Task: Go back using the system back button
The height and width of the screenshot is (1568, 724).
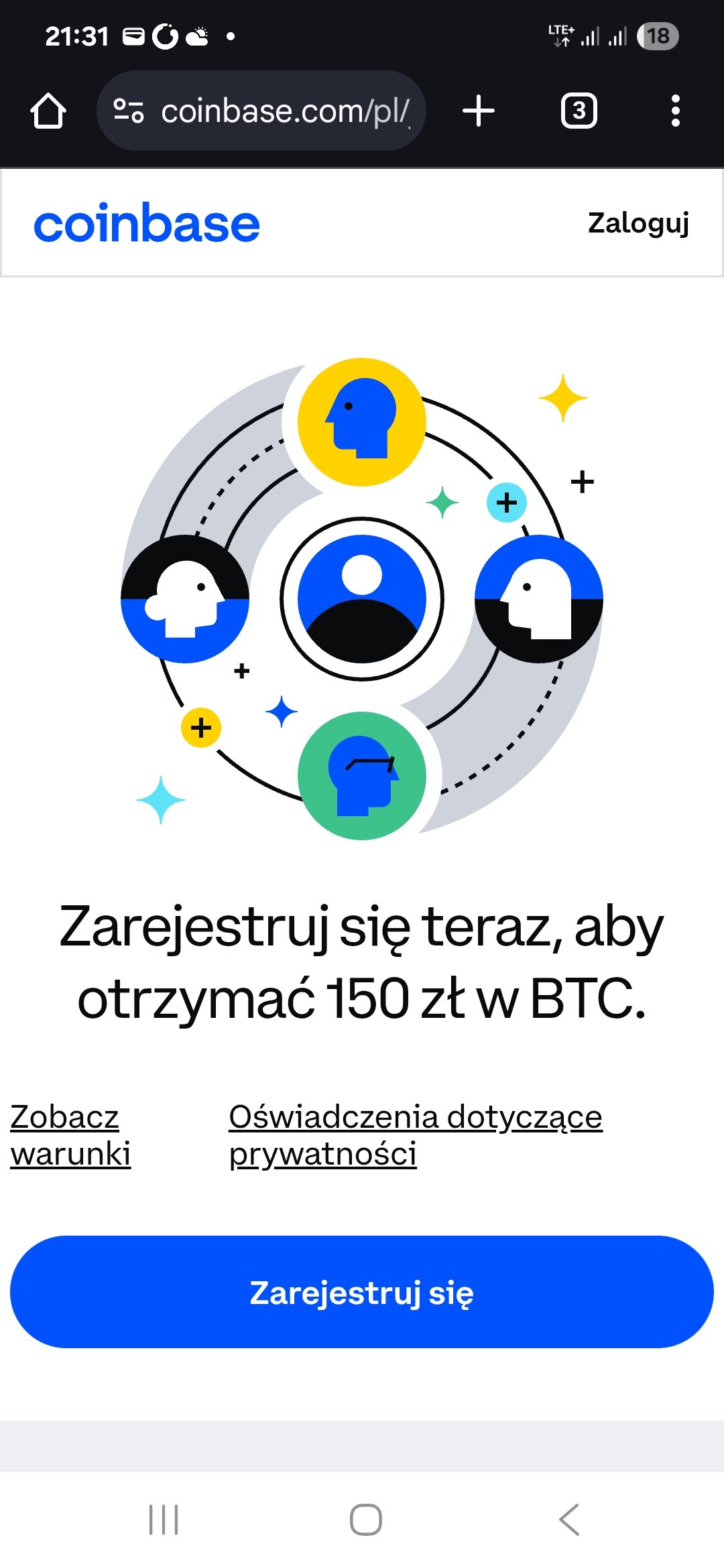Action: 568,1519
